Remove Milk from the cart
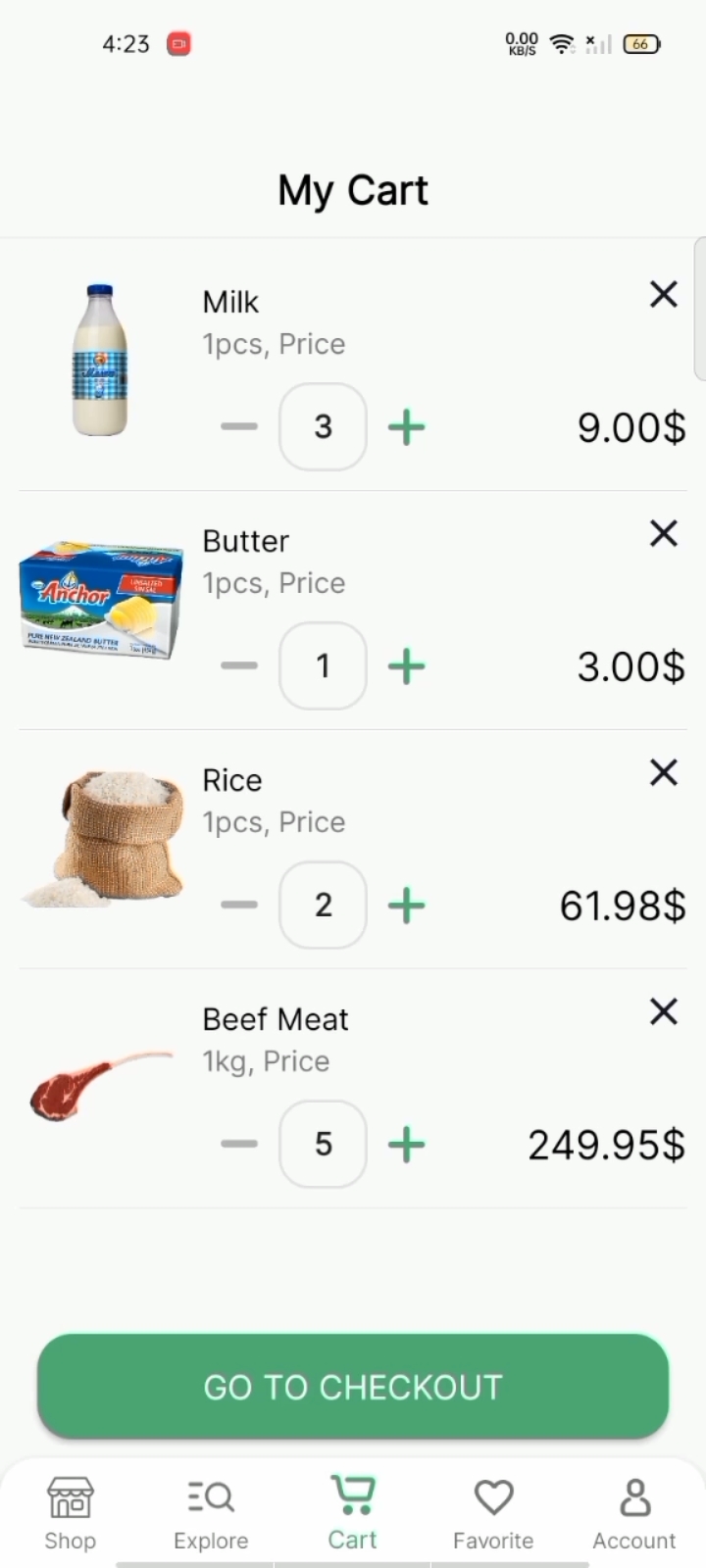The width and height of the screenshot is (706, 1568). (664, 294)
